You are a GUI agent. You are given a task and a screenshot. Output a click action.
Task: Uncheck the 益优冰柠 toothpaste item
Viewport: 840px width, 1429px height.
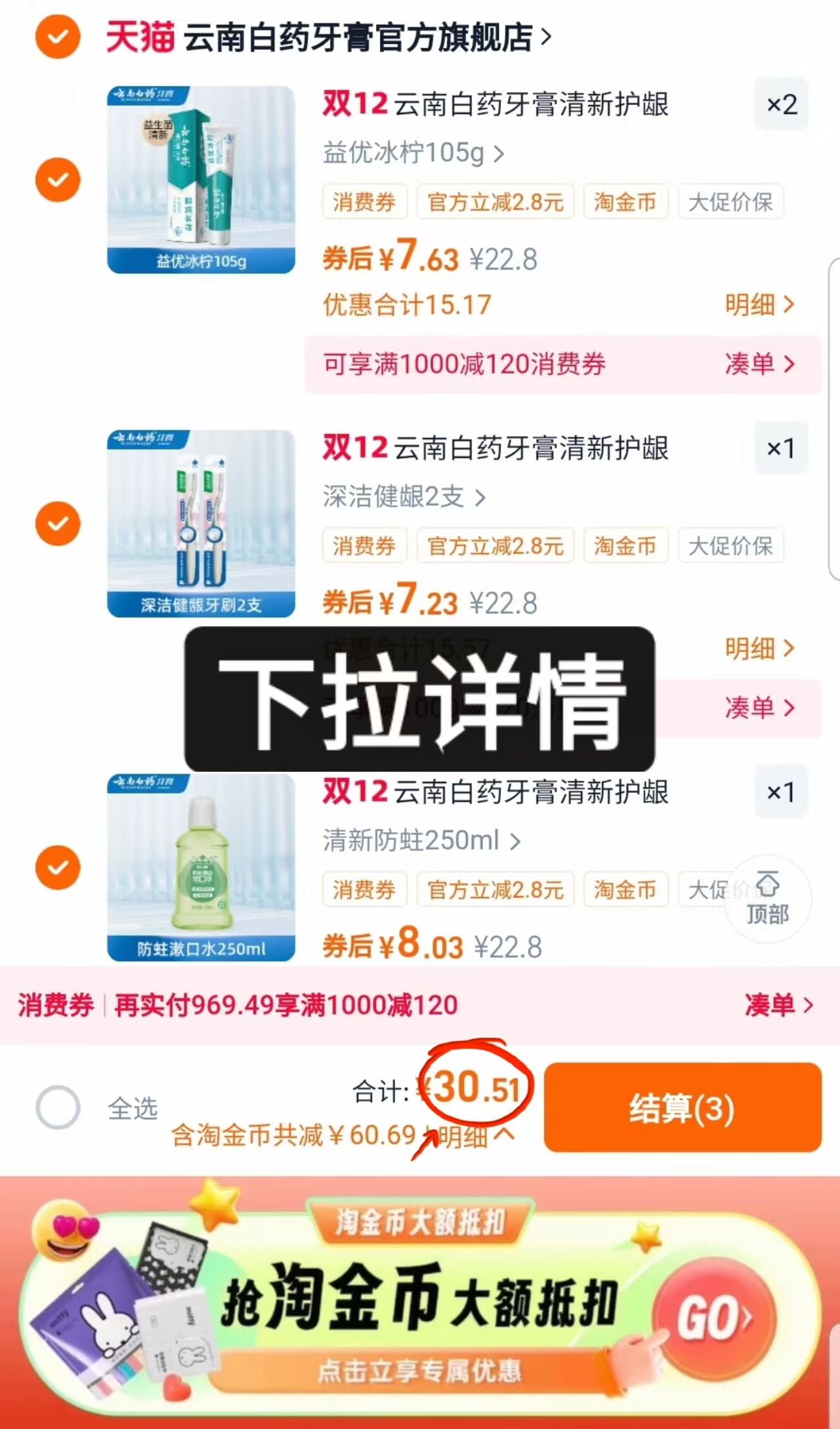(x=58, y=179)
